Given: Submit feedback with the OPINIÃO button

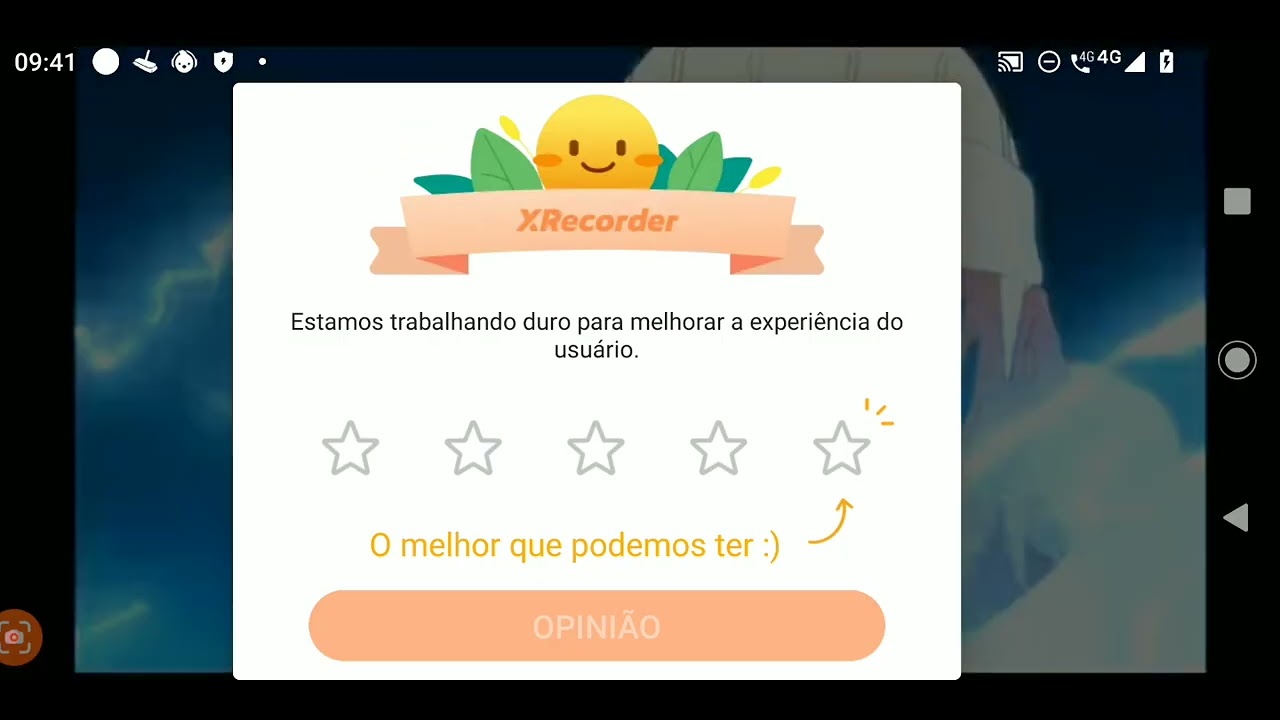Looking at the screenshot, I should point(597,626).
